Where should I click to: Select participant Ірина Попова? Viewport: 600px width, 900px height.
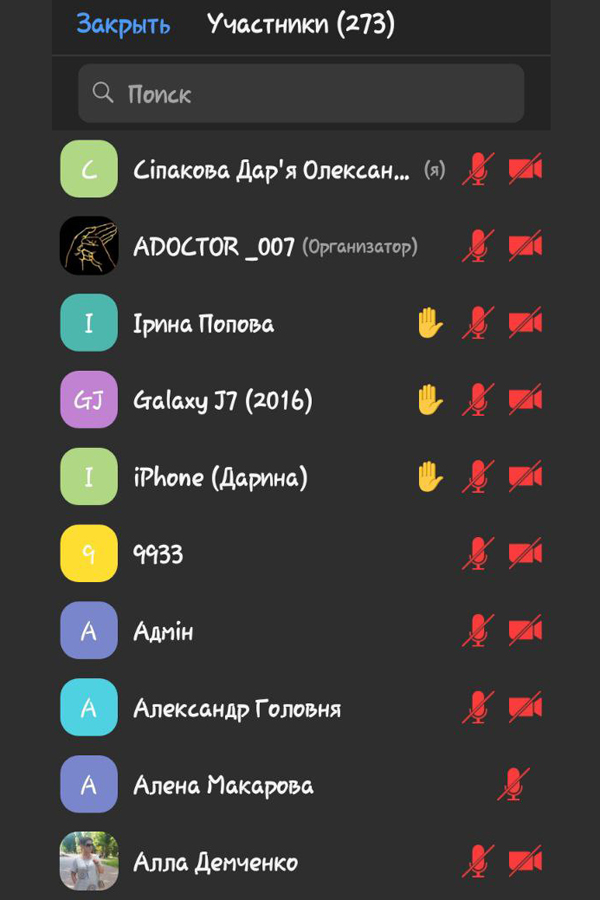[203, 324]
